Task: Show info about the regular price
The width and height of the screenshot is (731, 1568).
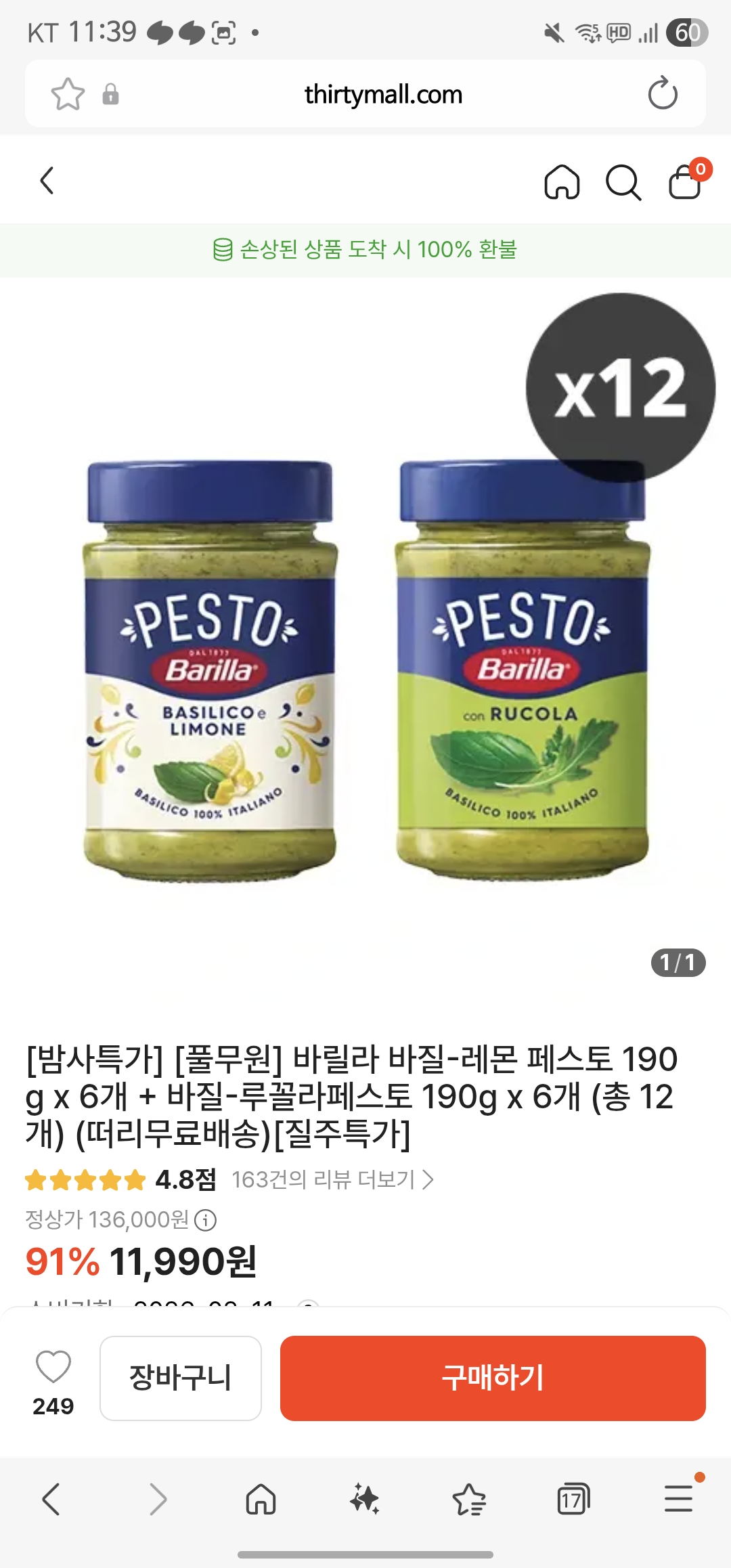Action: [205, 1220]
